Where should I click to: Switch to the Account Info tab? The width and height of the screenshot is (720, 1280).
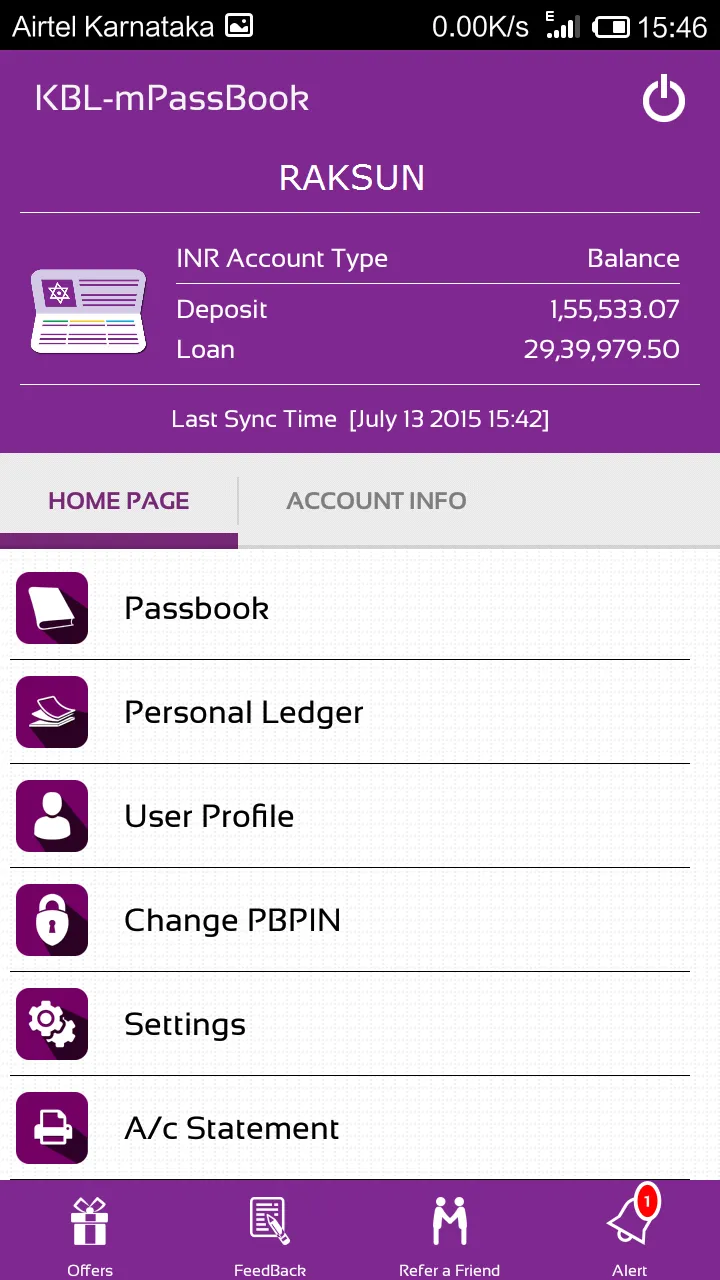[x=376, y=501]
